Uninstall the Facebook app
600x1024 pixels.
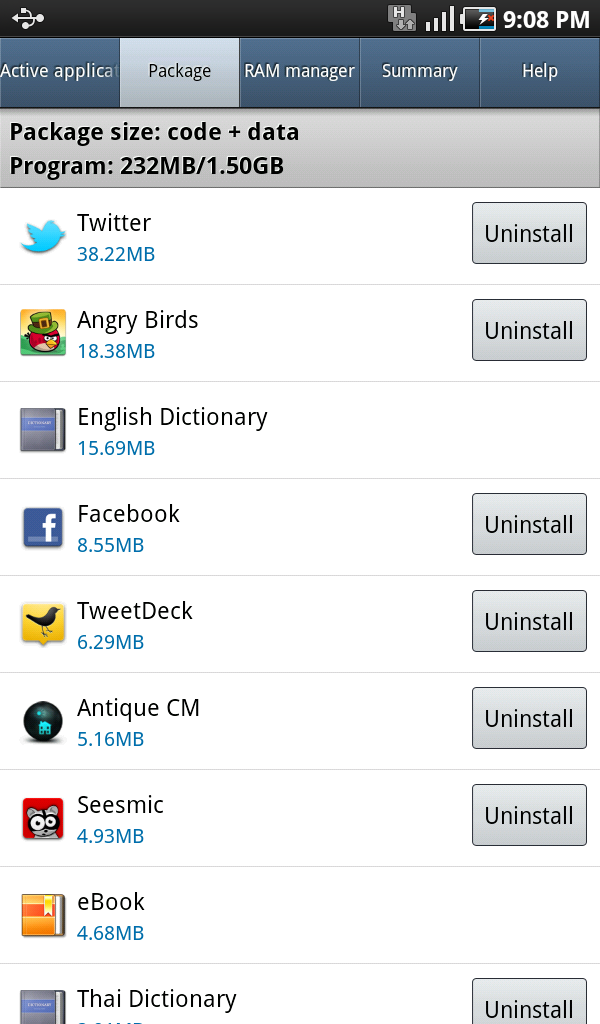pos(529,524)
